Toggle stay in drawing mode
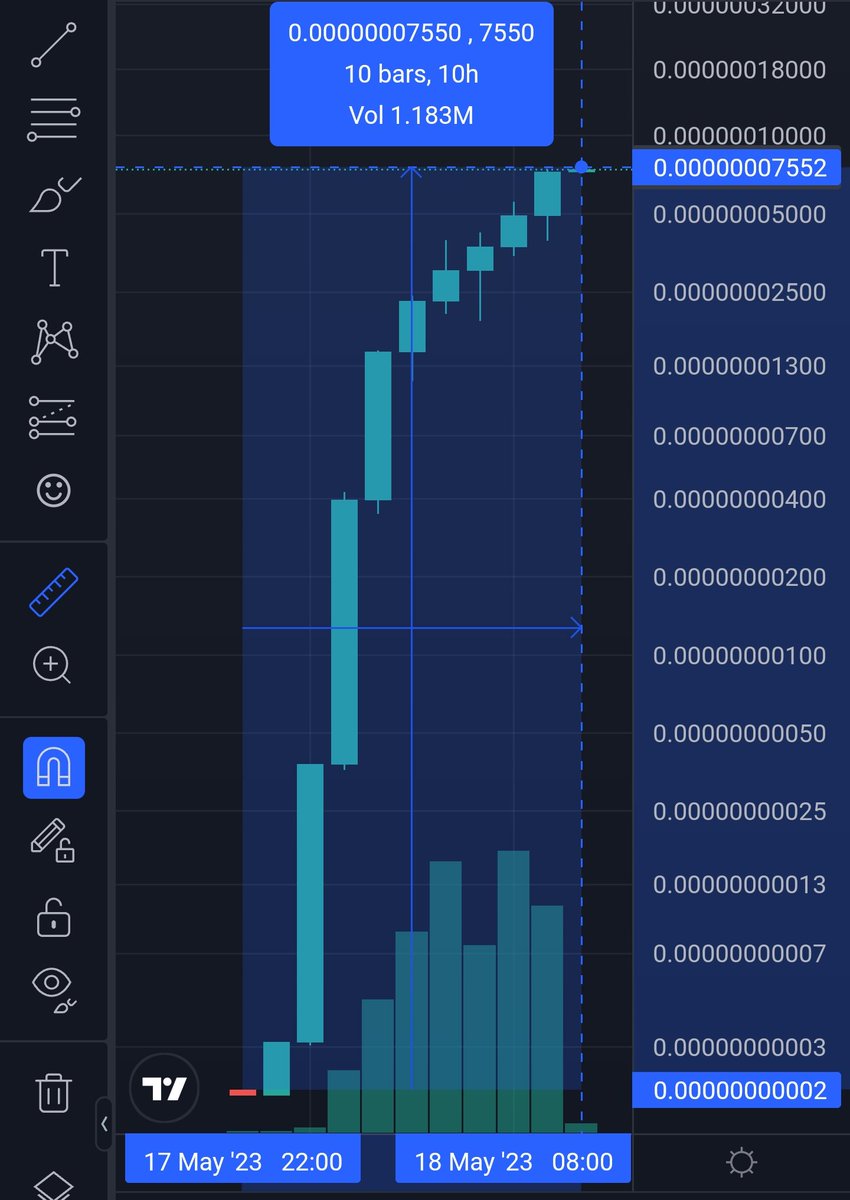The width and height of the screenshot is (850, 1200). (x=53, y=840)
